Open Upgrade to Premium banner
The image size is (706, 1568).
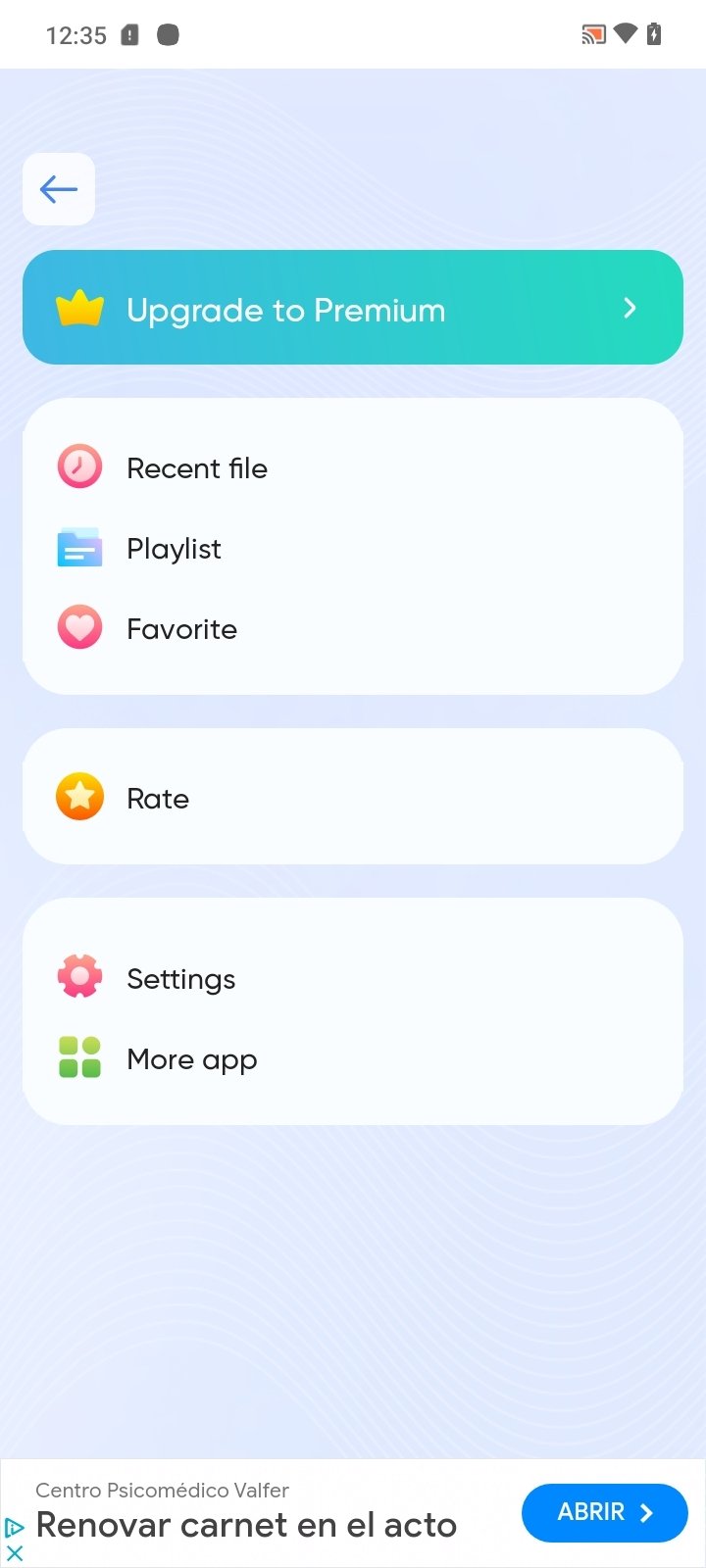(x=353, y=308)
